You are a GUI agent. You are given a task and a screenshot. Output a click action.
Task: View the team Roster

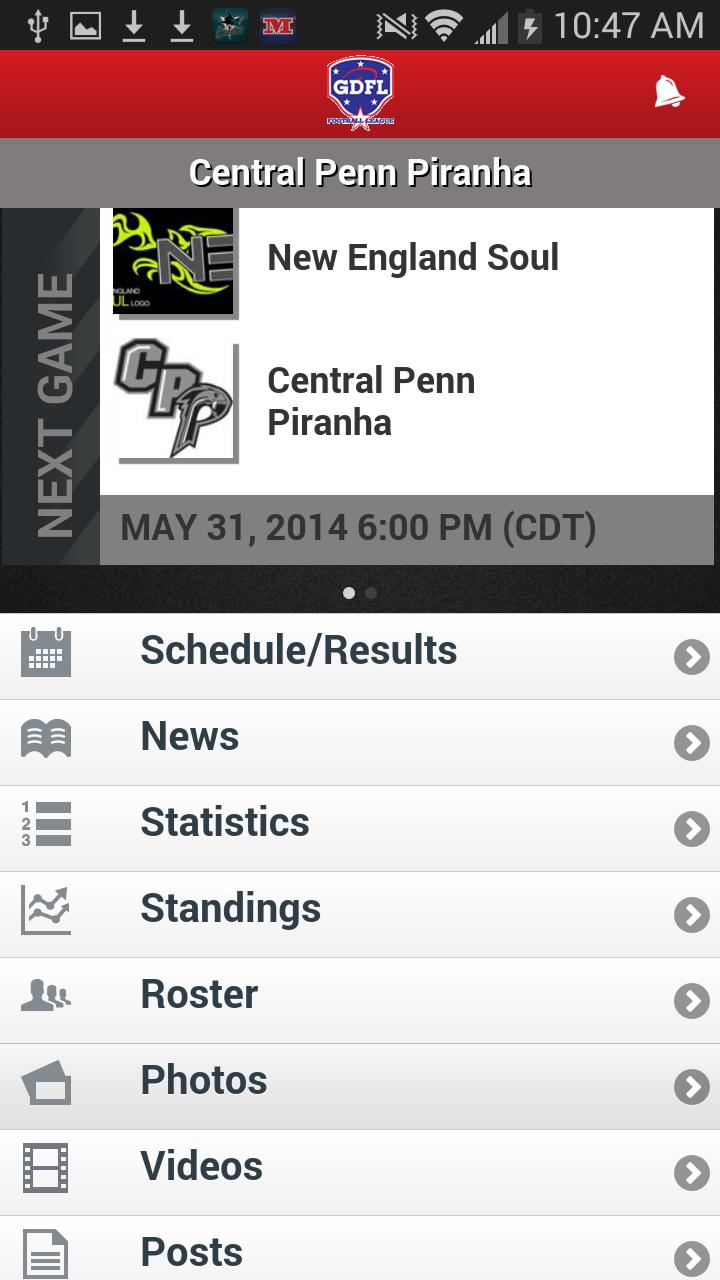click(x=360, y=1000)
